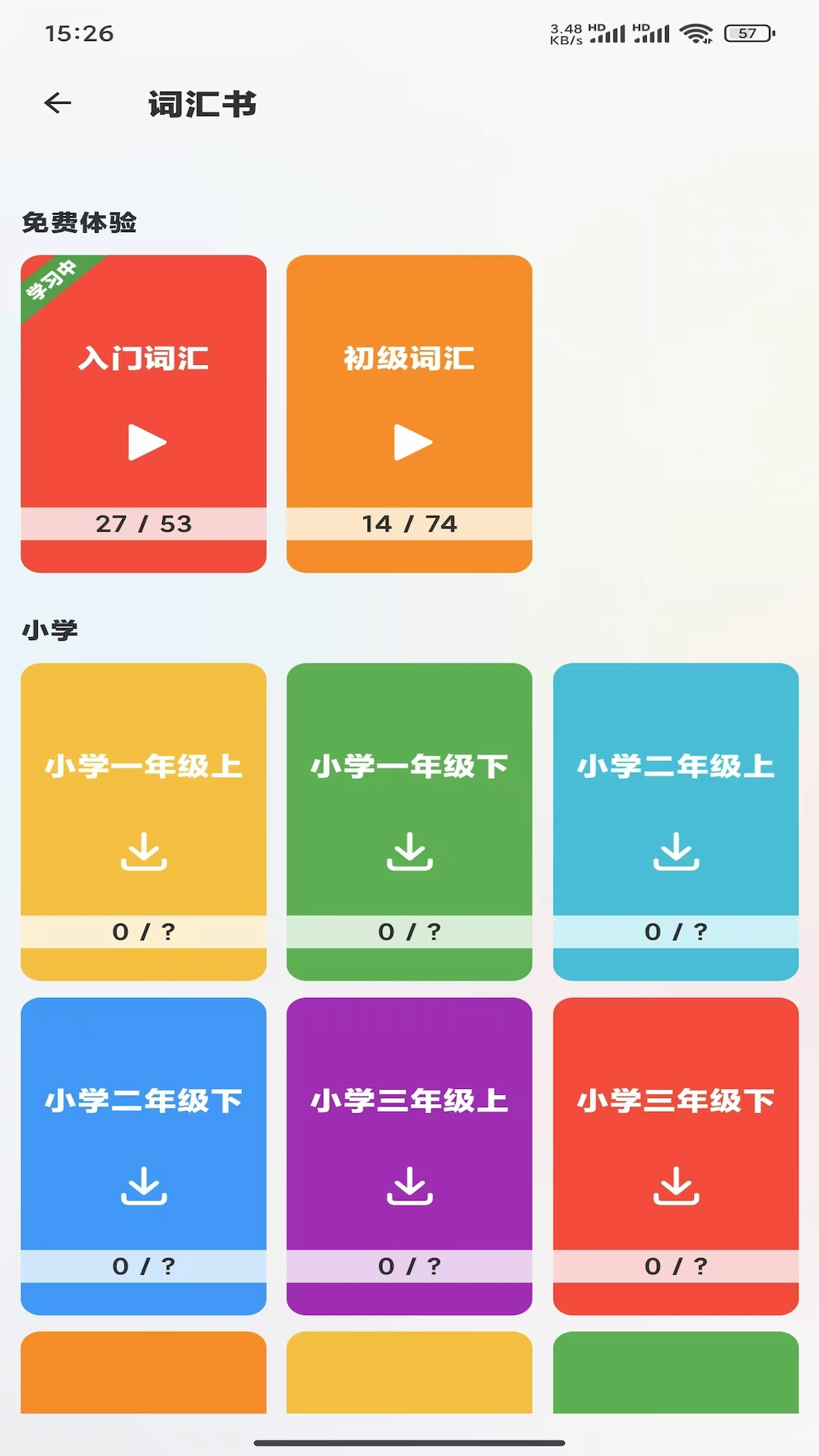Tap the play icon on 初级词汇 card

click(x=410, y=442)
